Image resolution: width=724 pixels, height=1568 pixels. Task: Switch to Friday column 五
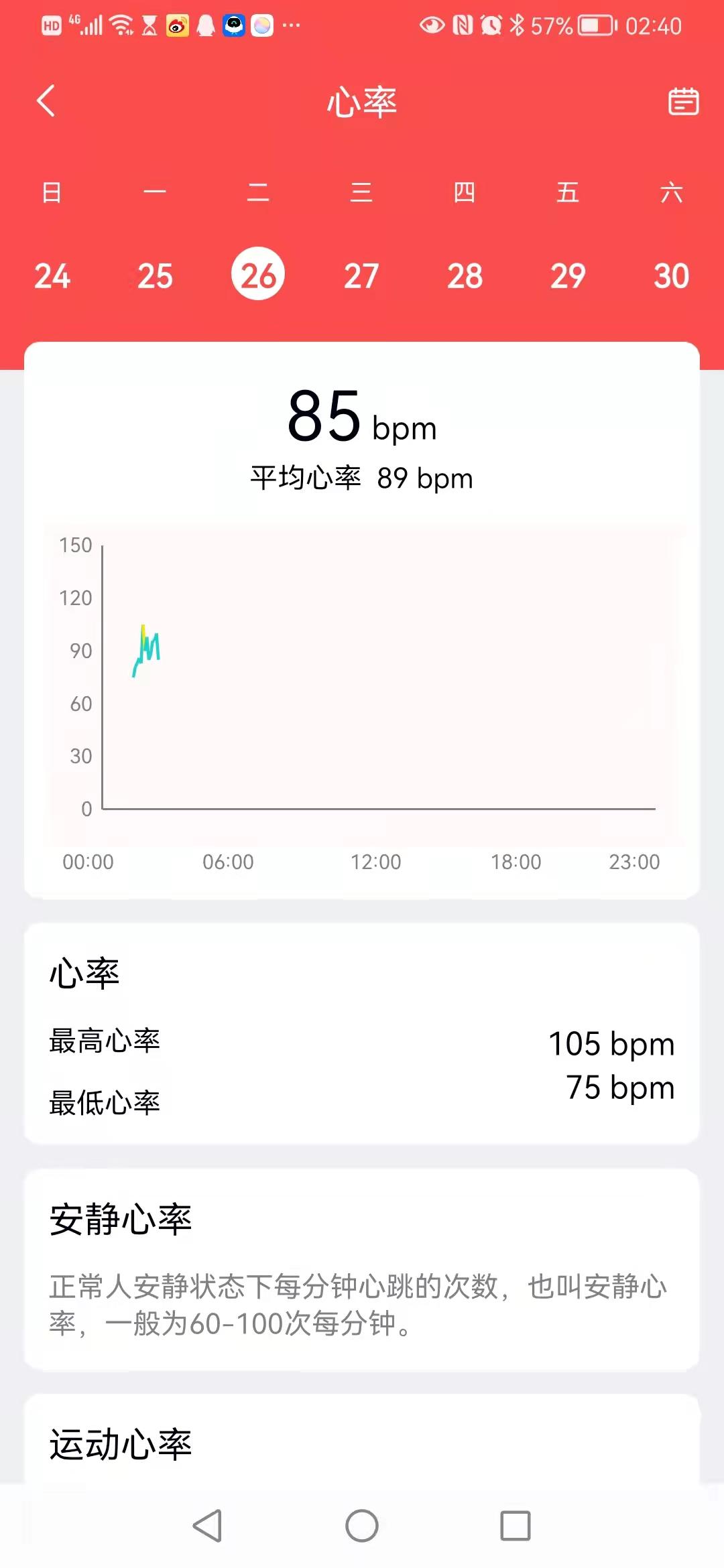coord(568,192)
